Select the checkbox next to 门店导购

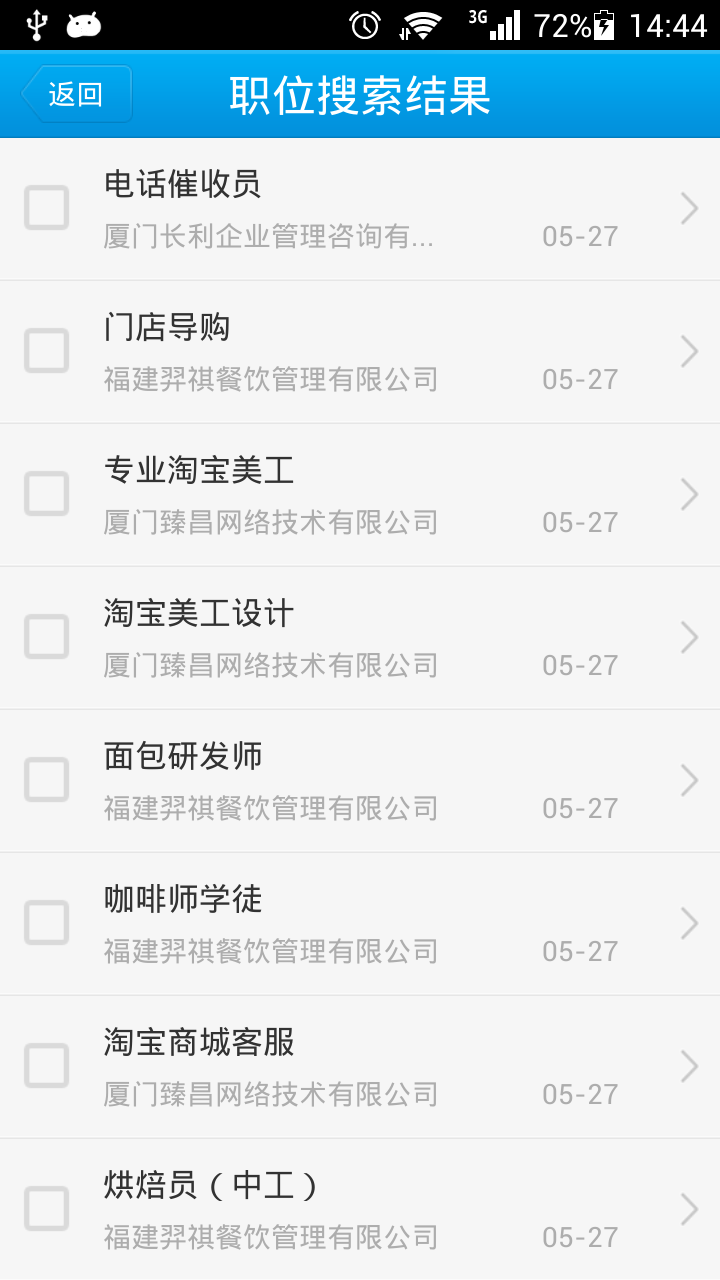coord(46,351)
